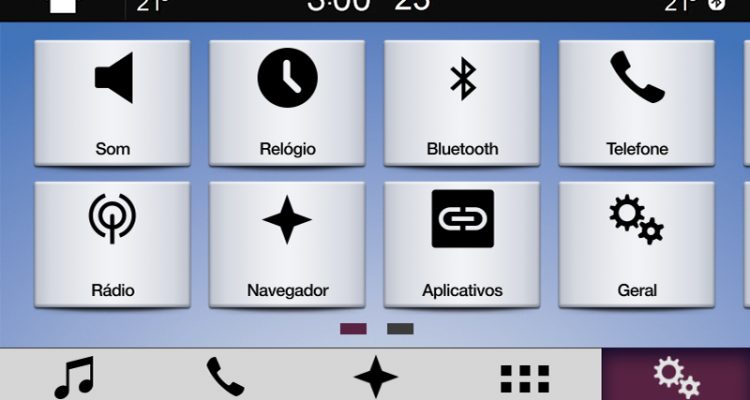
Task: Open Rádio settings
Action: click(112, 244)
